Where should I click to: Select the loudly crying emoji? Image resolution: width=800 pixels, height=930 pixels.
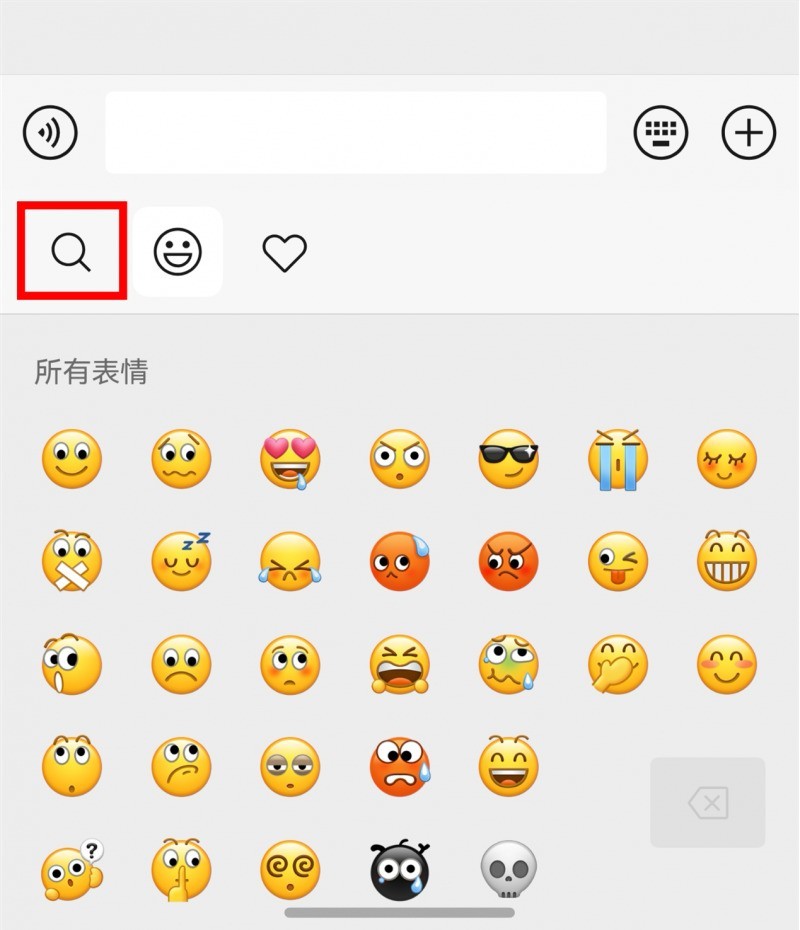[x=617, y=458]
